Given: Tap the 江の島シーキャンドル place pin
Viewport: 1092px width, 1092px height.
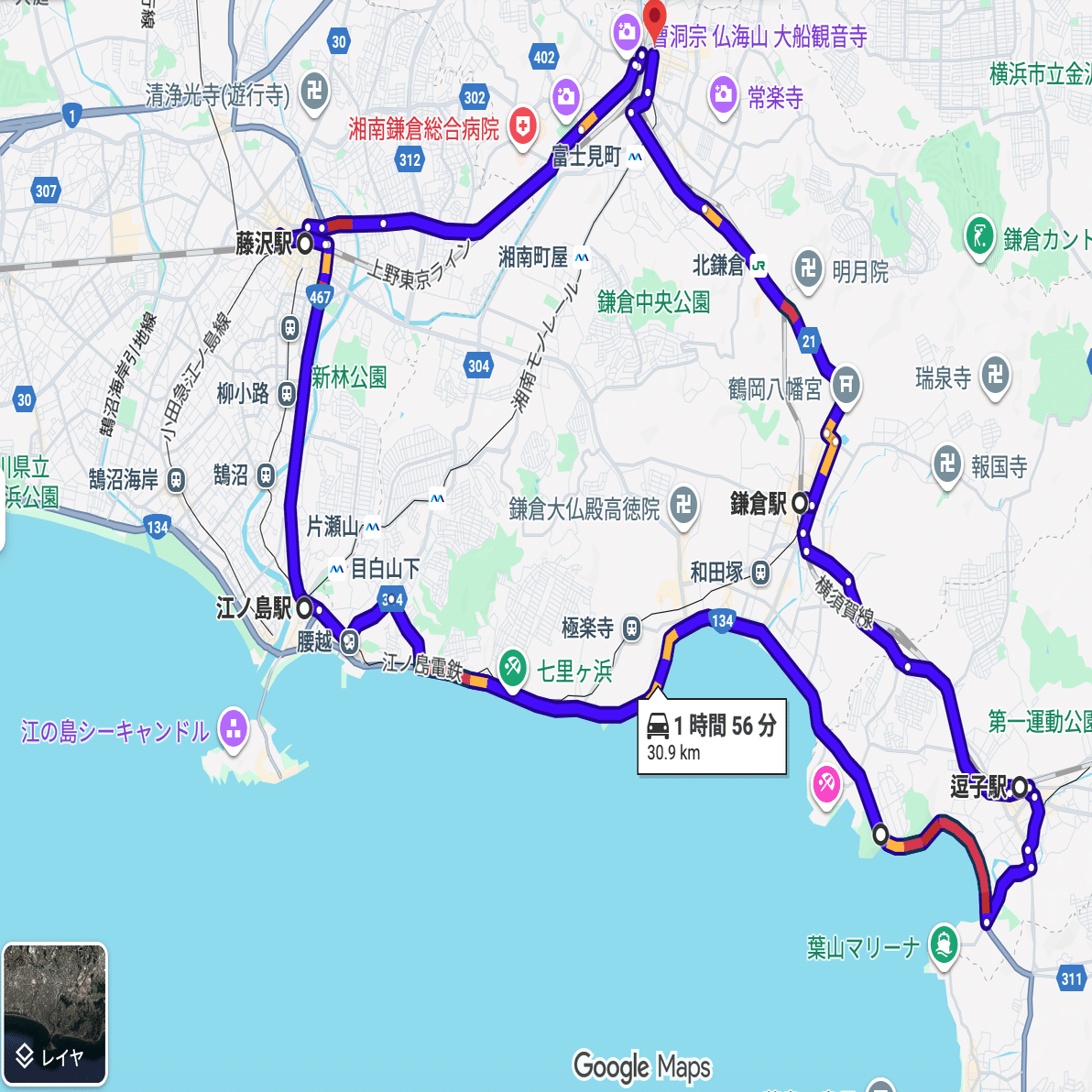Looking at the screenshot, I should (234, 730).
